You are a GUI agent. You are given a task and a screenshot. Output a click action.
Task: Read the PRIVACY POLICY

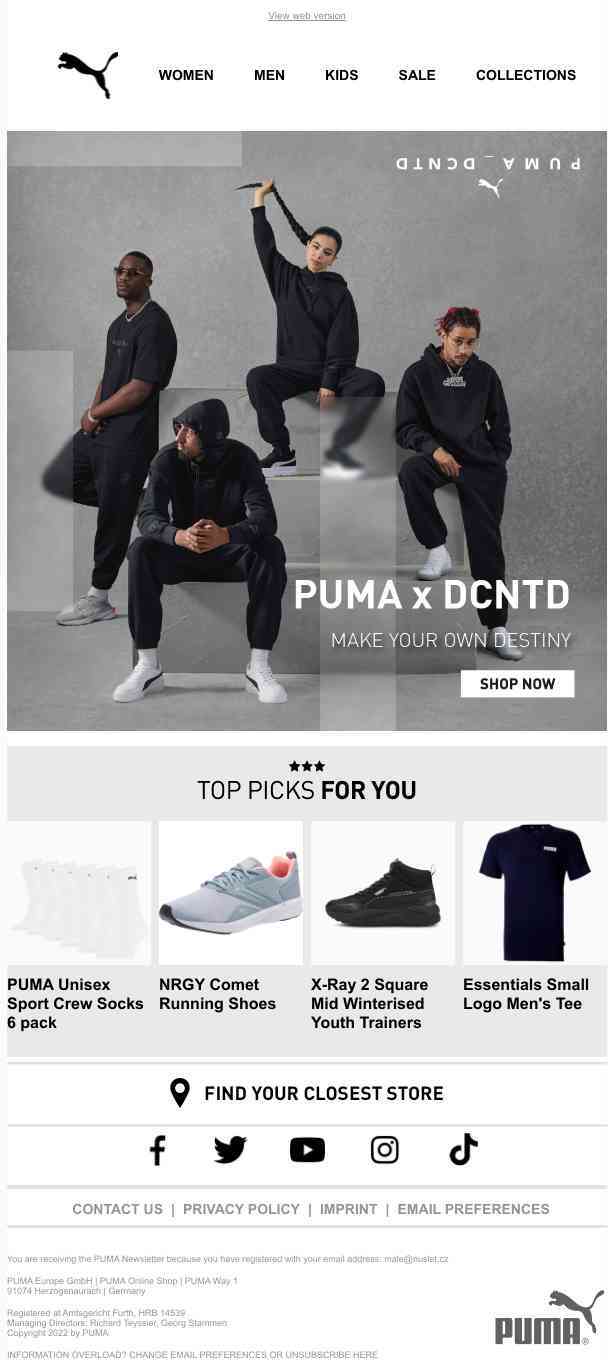coord(241,1209)
